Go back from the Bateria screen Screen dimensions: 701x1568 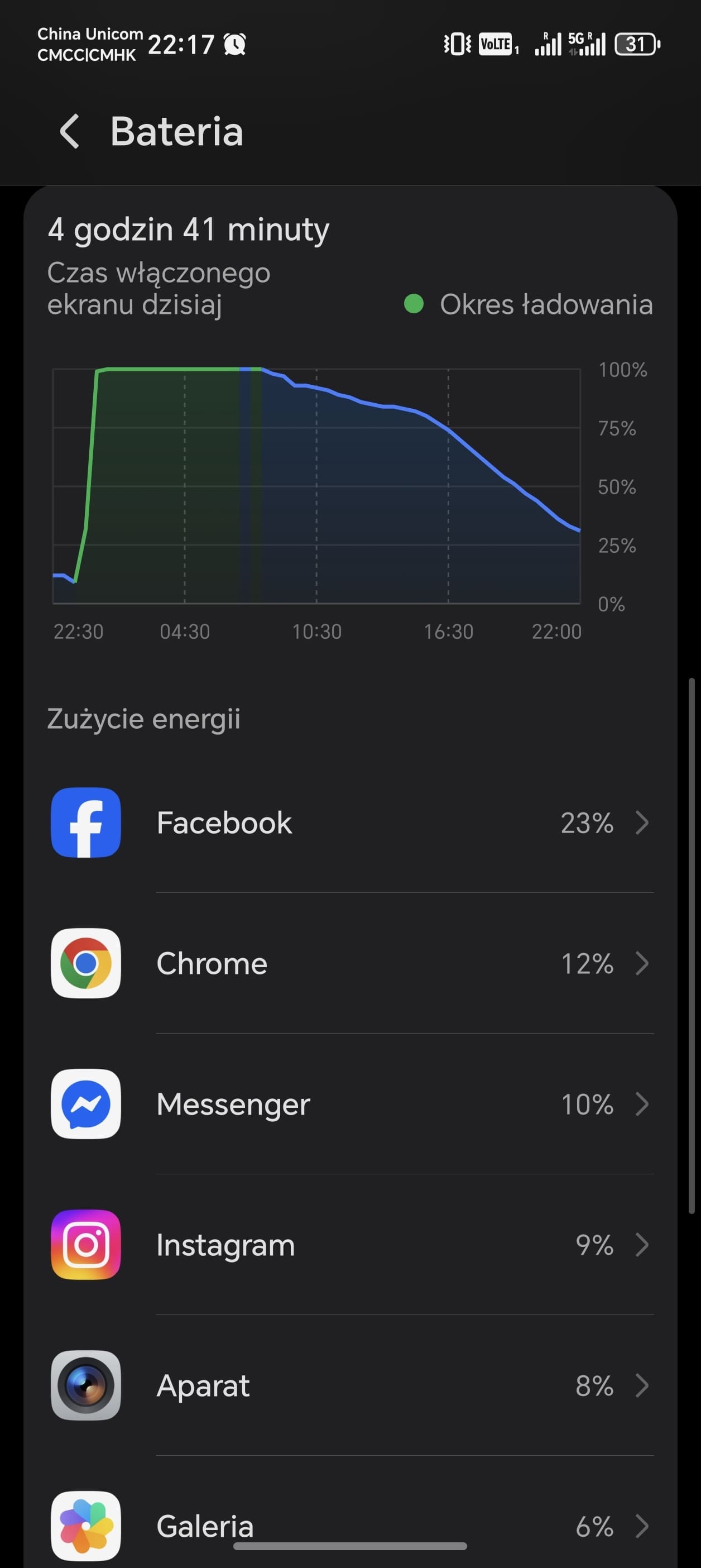(x=70, y=131)
